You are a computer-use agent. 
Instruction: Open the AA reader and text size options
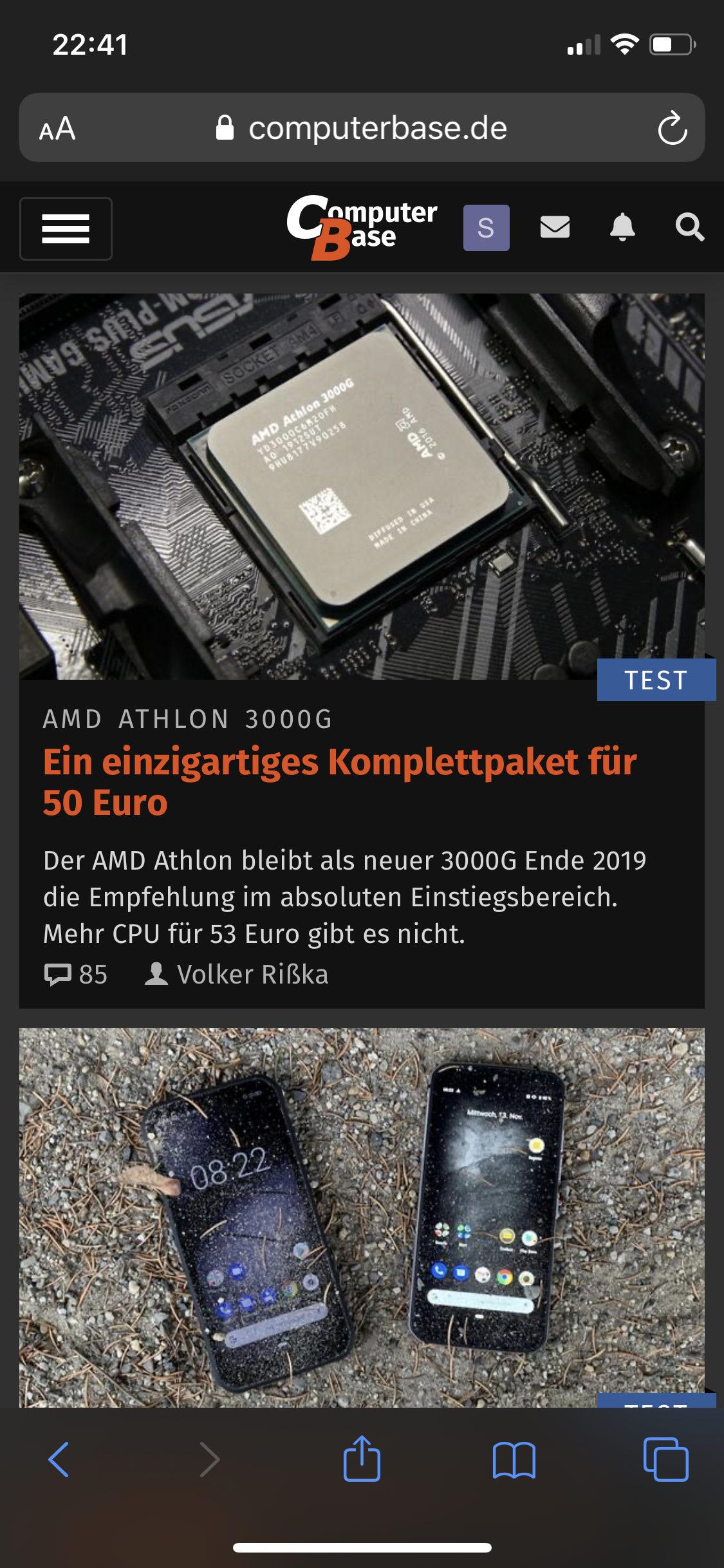57,129
